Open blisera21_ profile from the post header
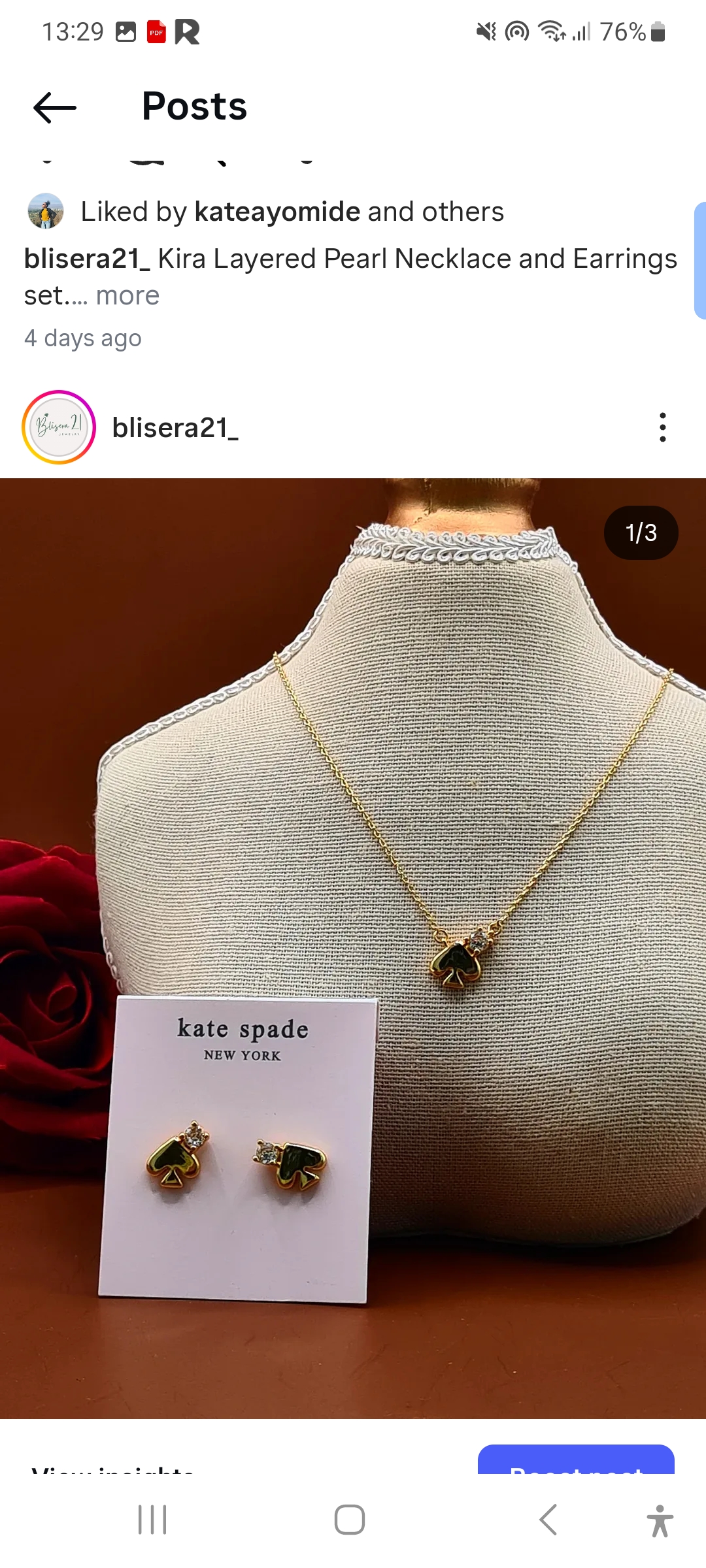This screenshot has width=706, height=1568. 175,428
